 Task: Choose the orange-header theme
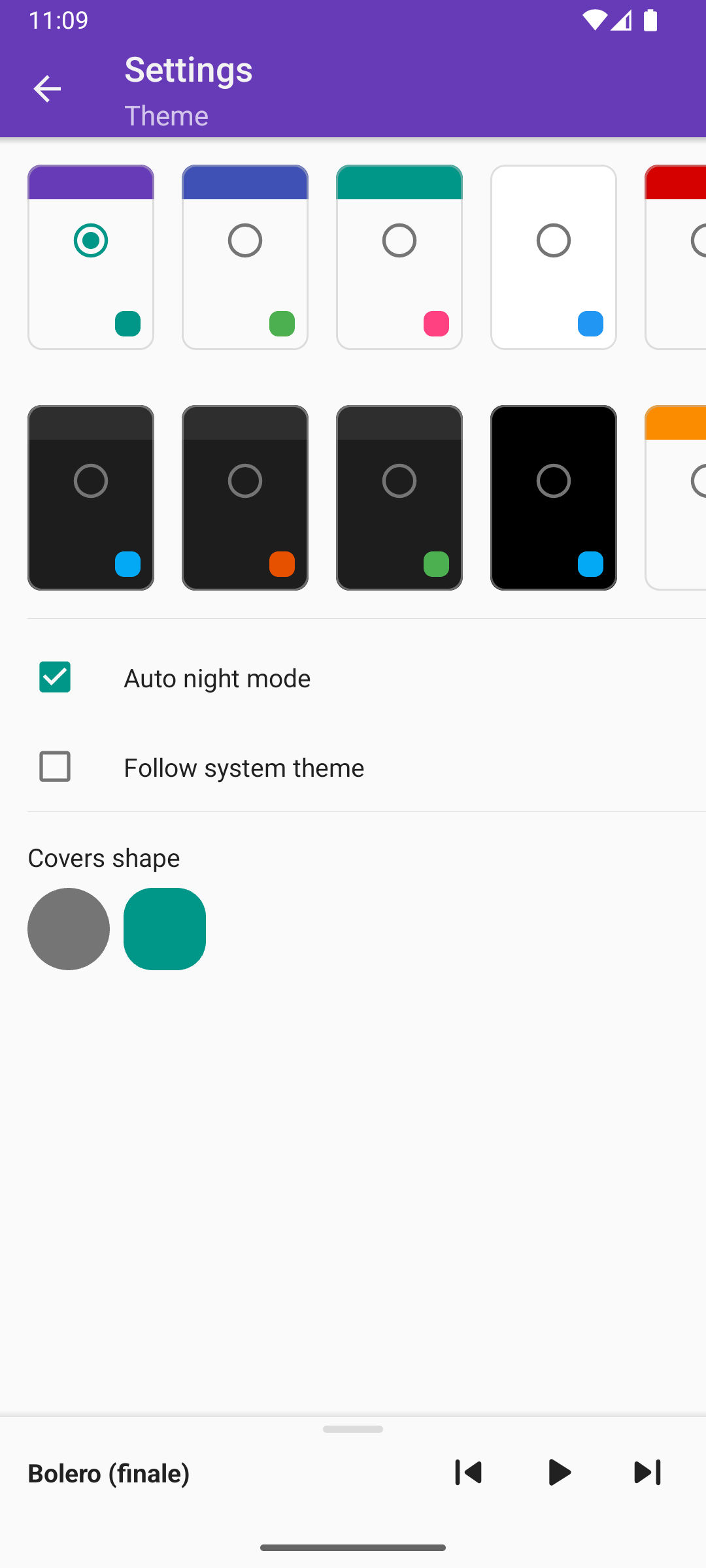[x=676, y=497]
